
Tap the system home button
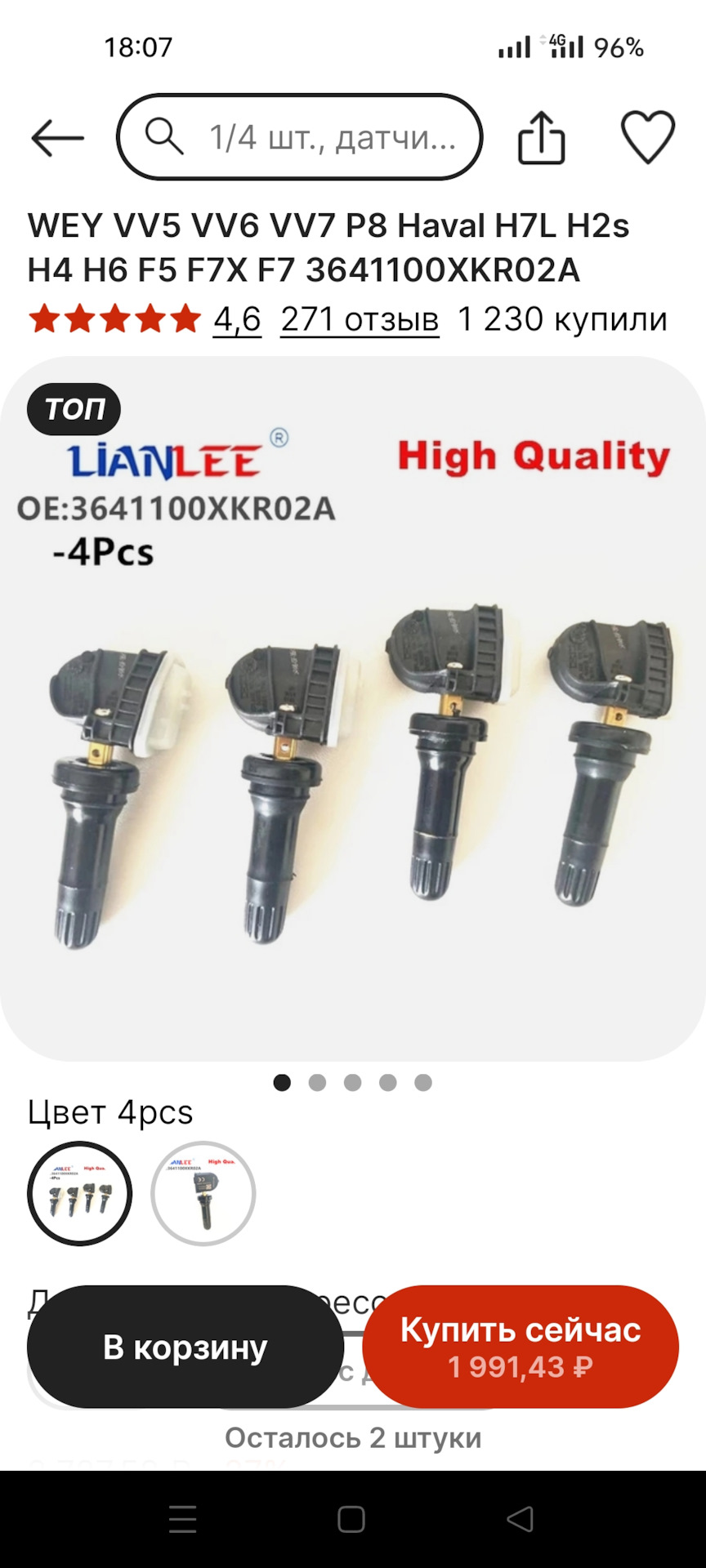click(351, 1519)
